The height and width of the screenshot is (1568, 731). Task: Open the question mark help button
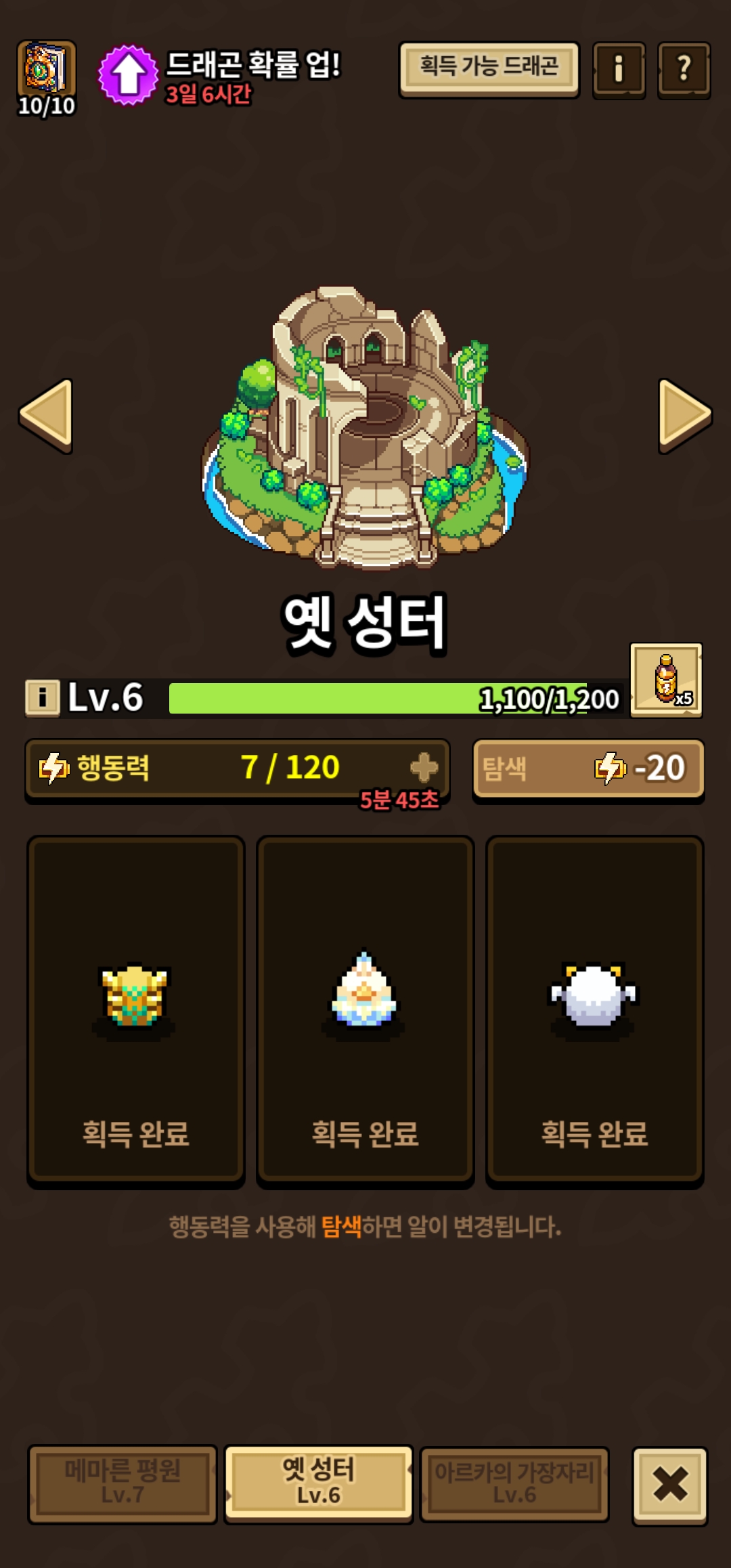pos(684,70)
